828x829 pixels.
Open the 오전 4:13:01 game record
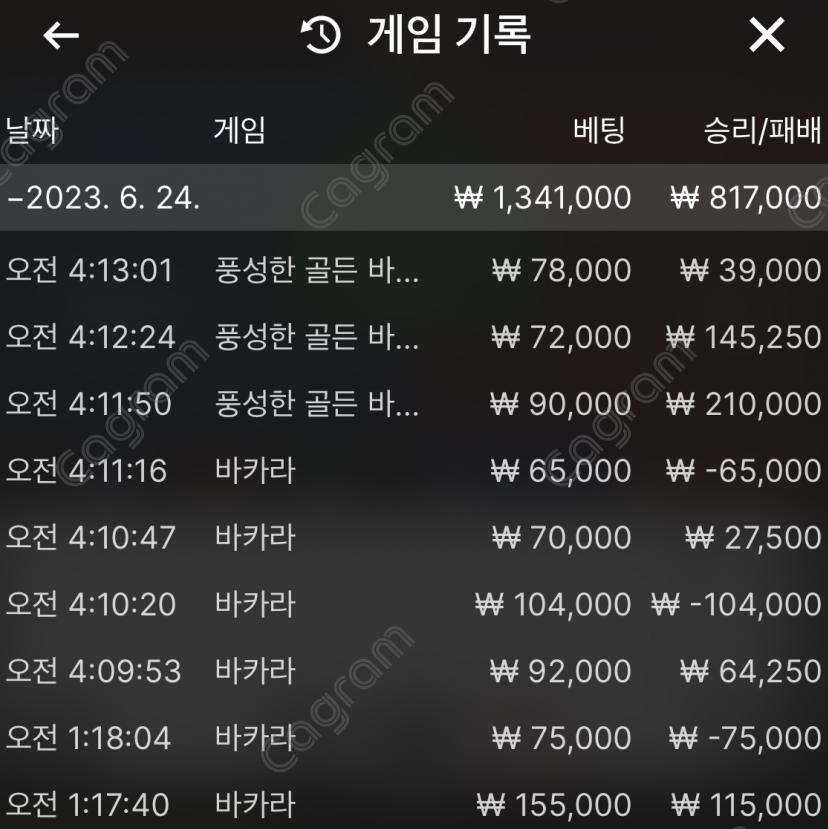point(414,271)
